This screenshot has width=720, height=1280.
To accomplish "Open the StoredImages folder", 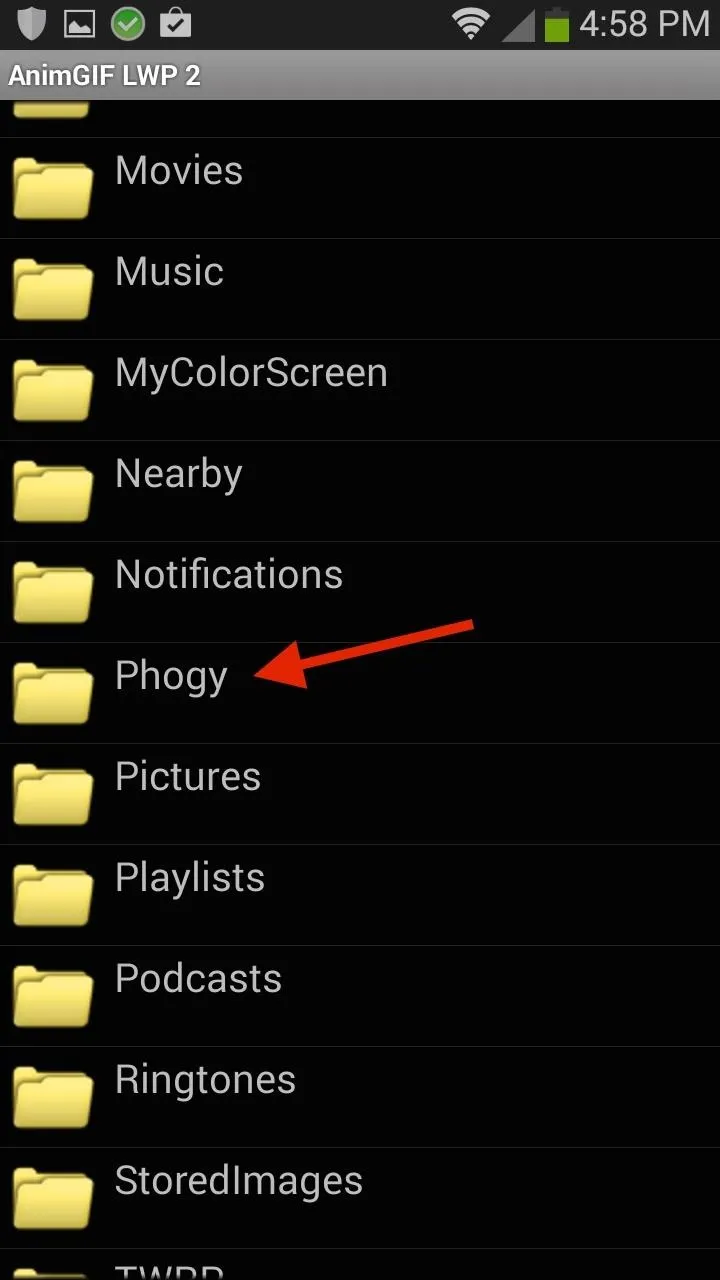I will 360,1198.
